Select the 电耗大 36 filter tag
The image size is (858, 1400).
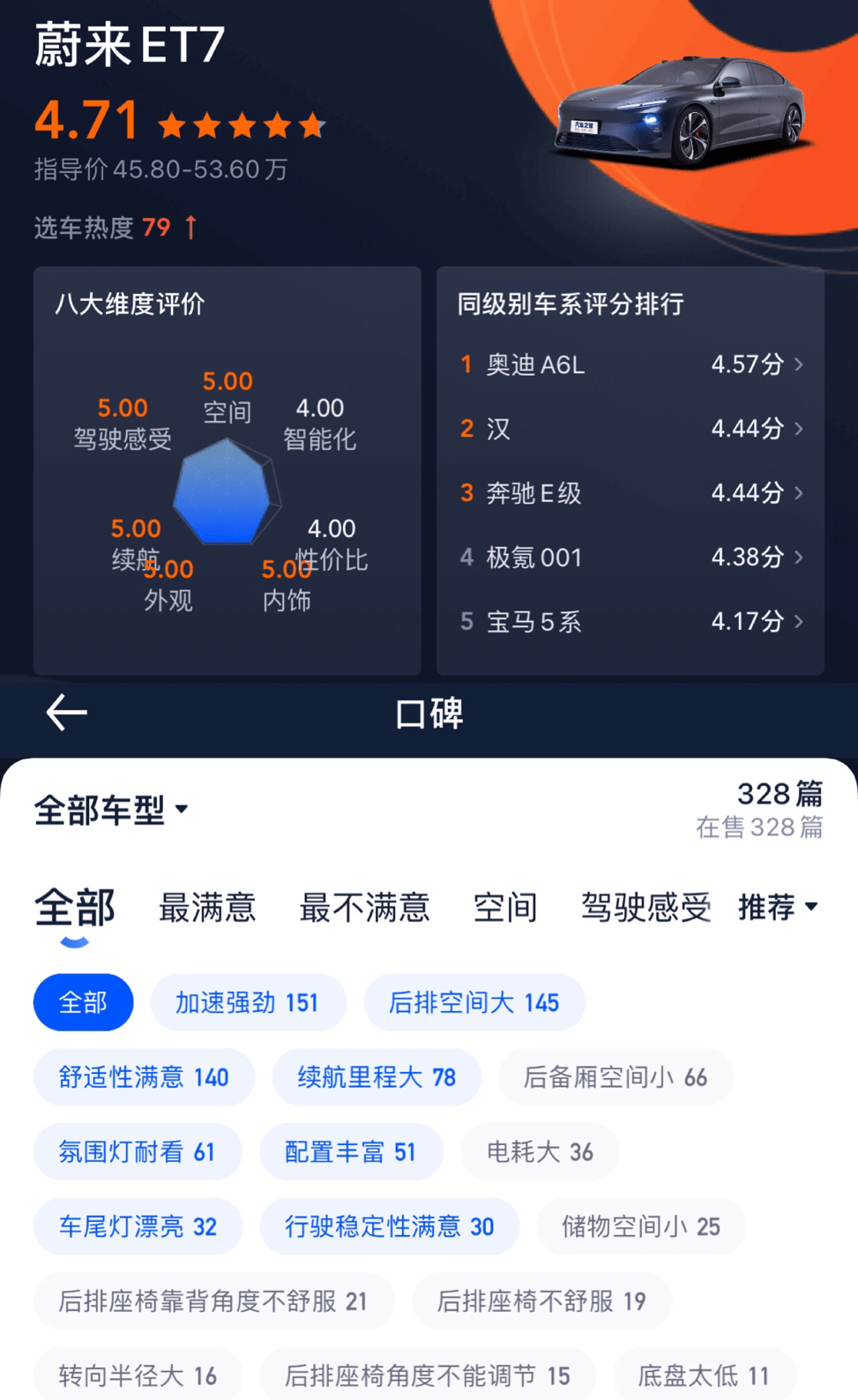(x=540, y=1152)
